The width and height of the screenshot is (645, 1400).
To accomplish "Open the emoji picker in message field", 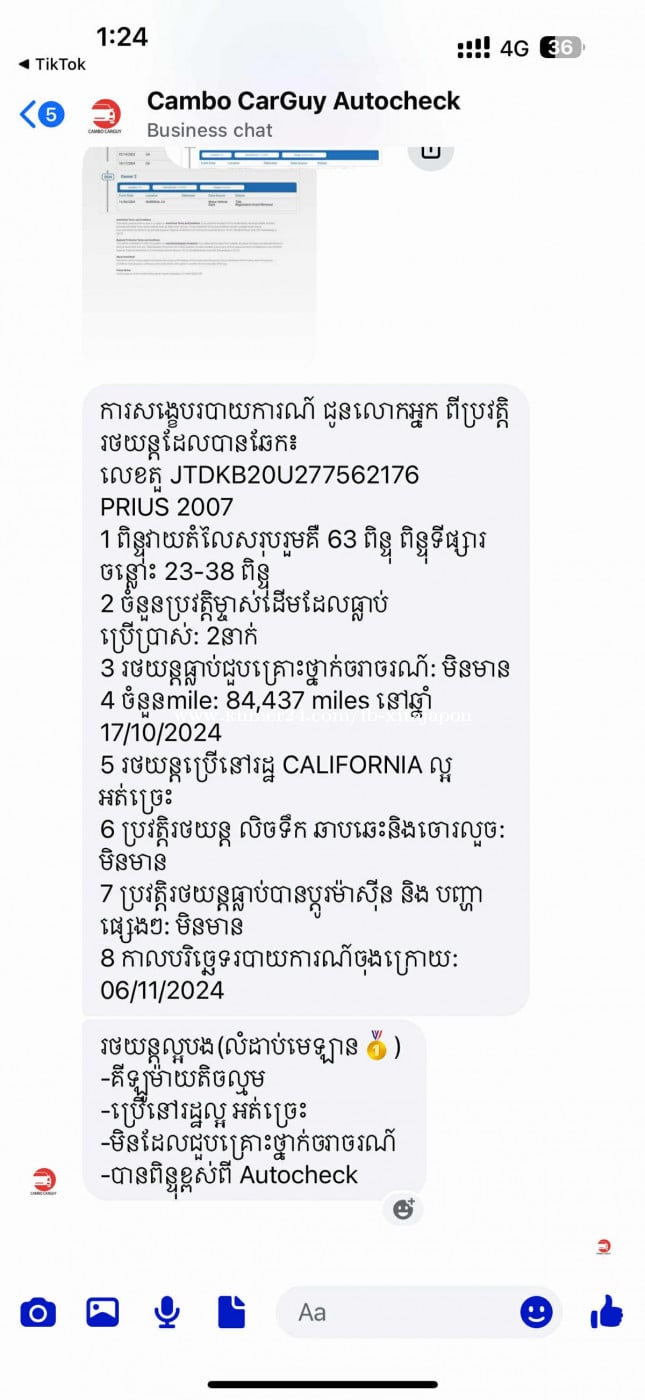I will (536, 1312).
